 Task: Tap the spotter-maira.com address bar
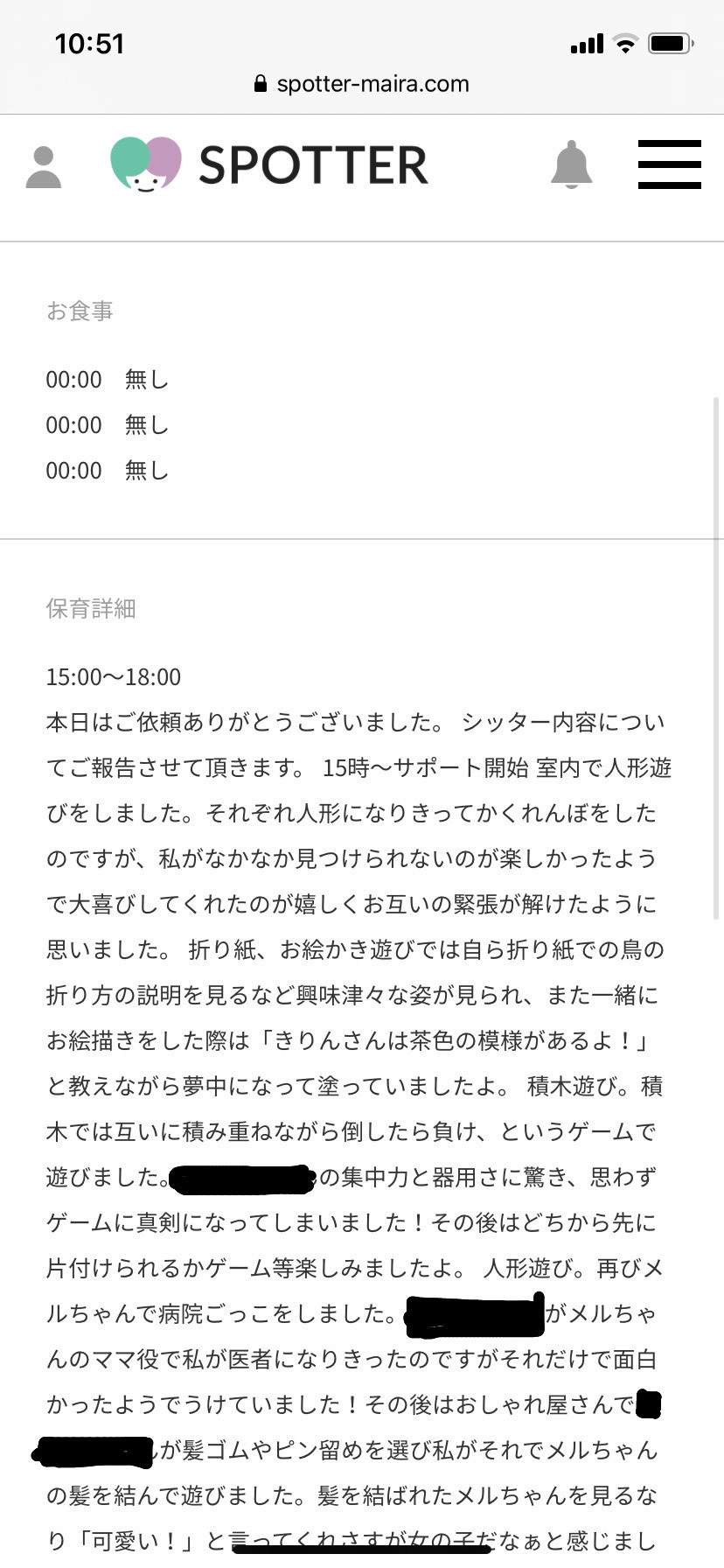pyautogui.click(x=362, y=84)
